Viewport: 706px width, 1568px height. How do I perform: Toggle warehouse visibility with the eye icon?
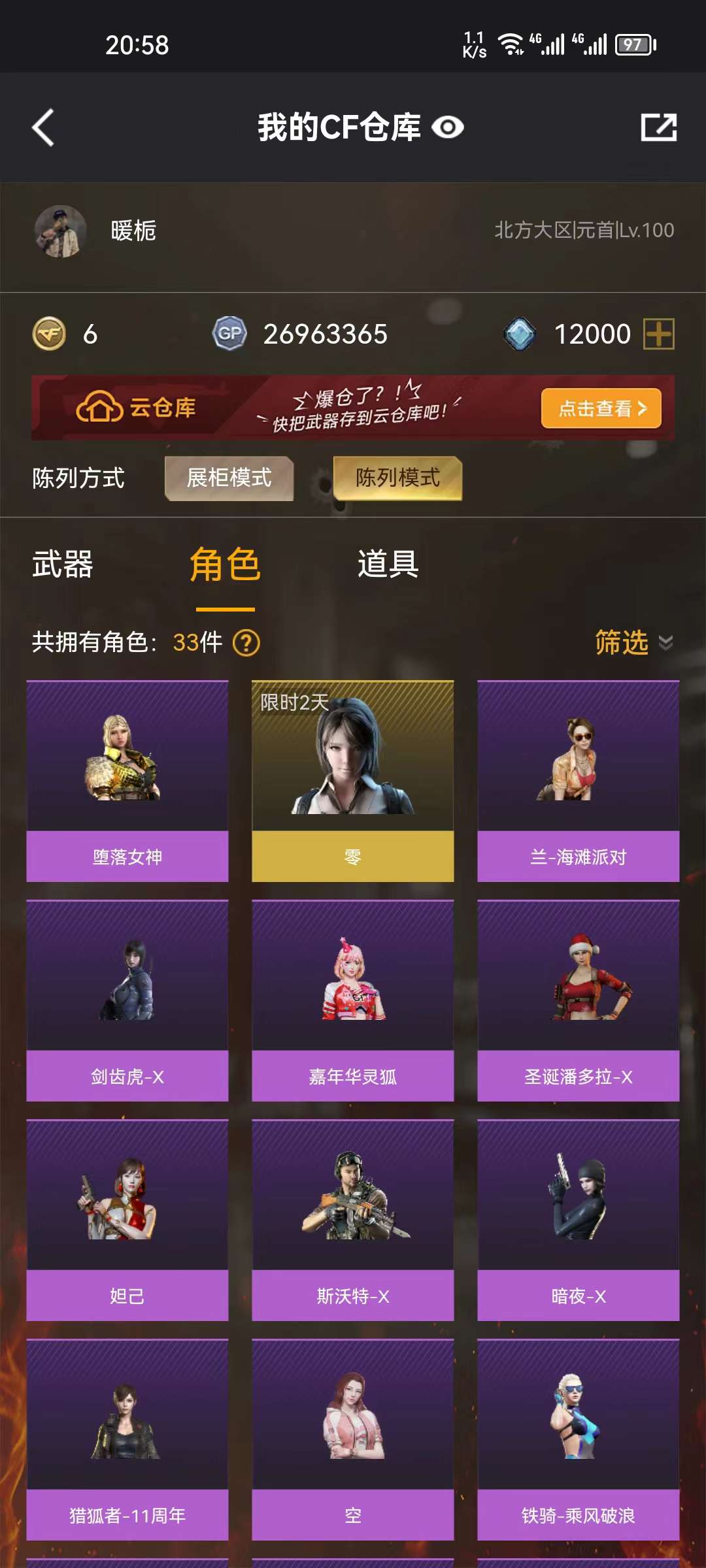point(448,127)
